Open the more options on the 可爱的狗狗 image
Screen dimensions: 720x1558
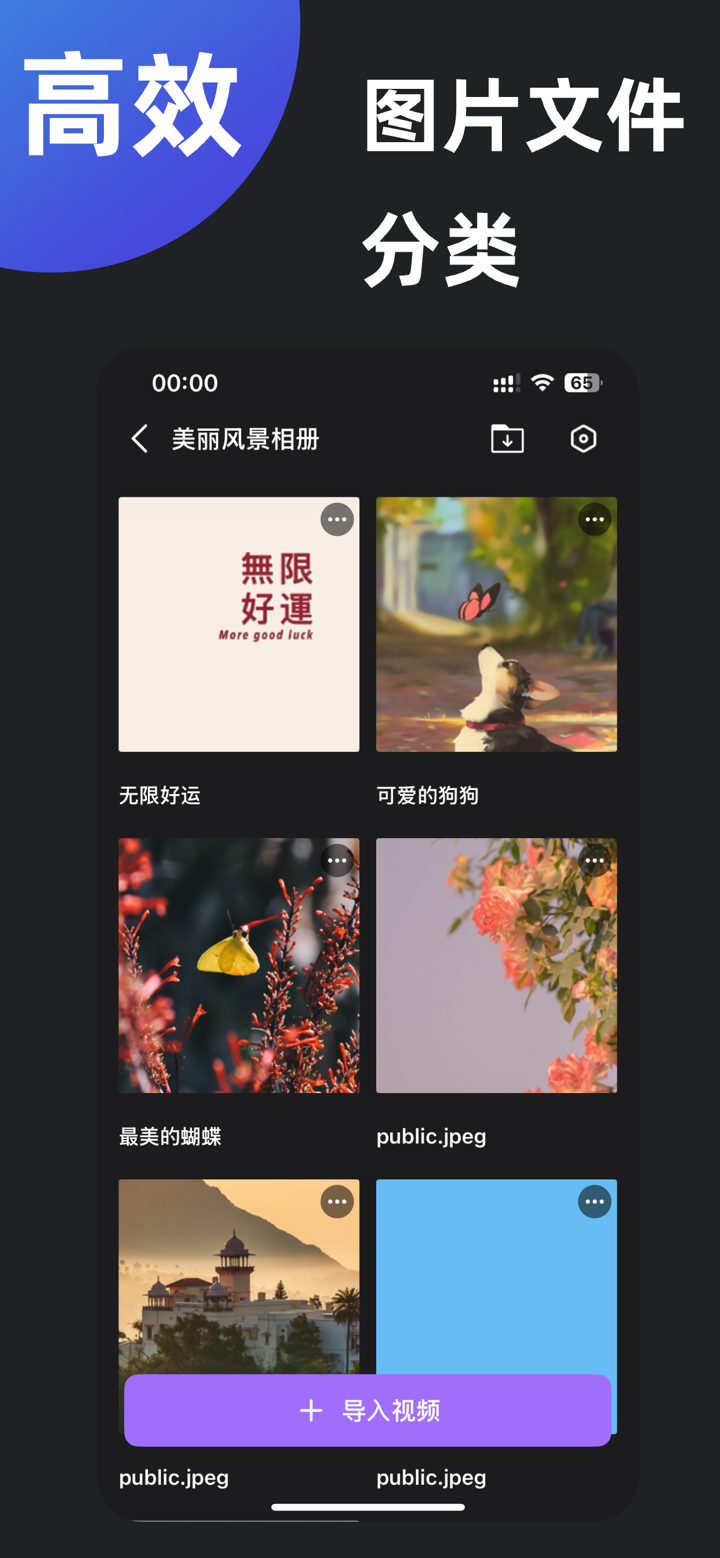pyautogui.click(x=595, y=519)
